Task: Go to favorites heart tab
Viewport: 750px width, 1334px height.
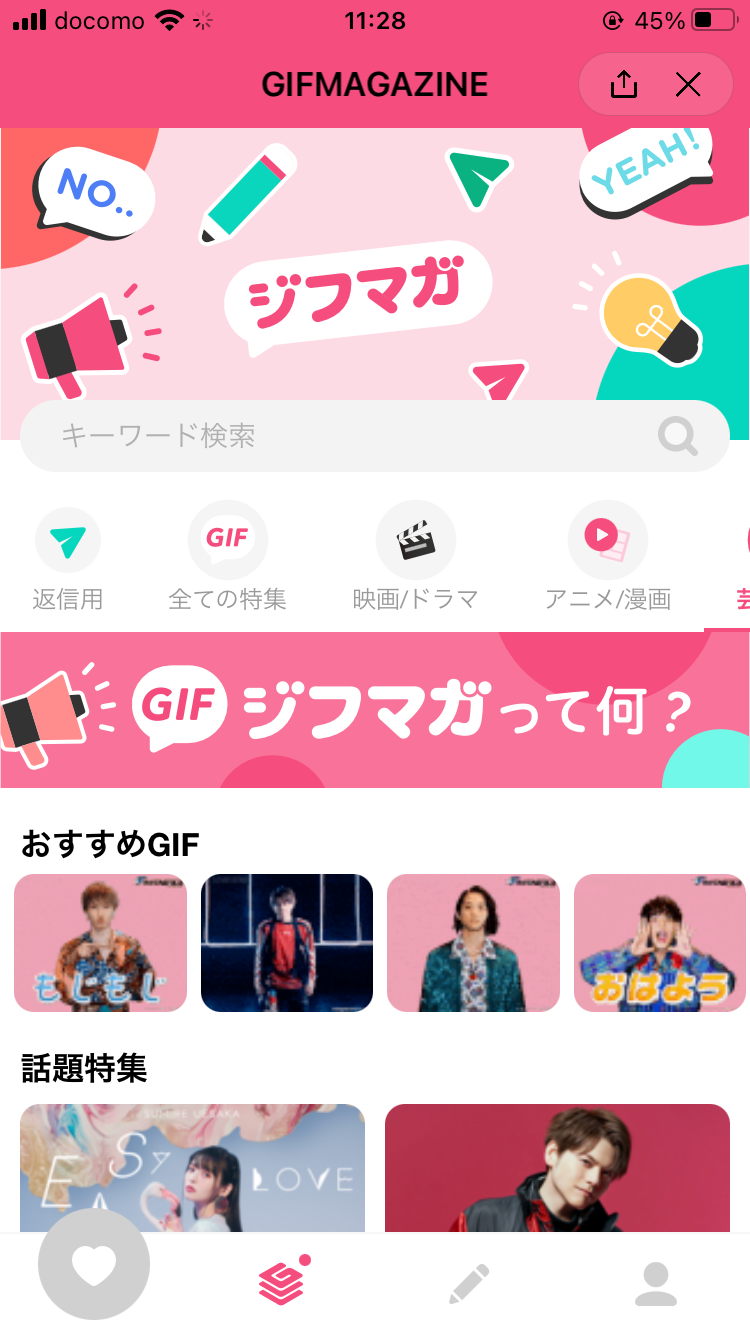Action: pyautogui.click(x=94, y=1266)
